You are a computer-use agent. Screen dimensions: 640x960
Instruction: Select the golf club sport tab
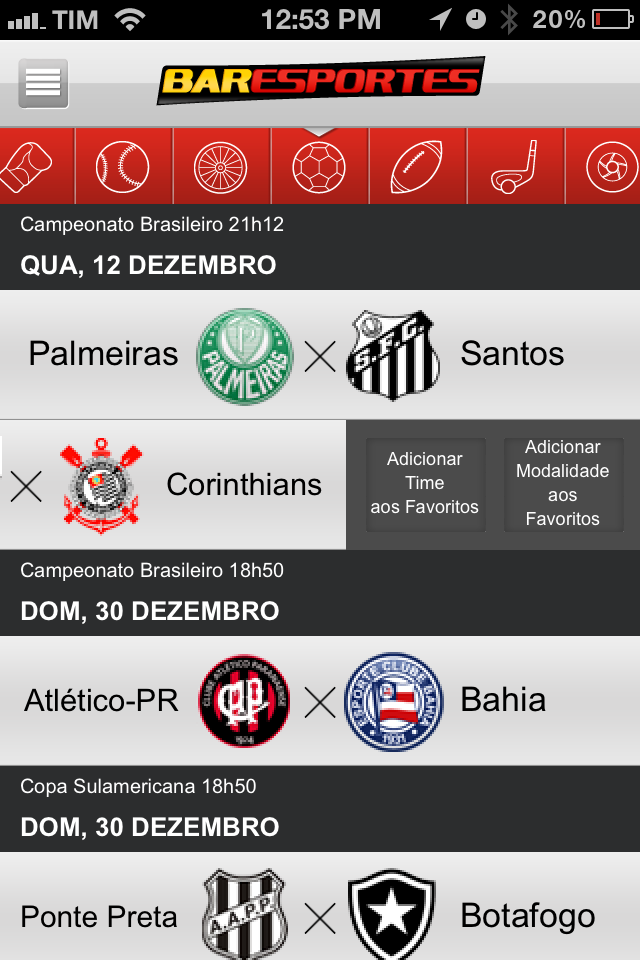[515, 166]
